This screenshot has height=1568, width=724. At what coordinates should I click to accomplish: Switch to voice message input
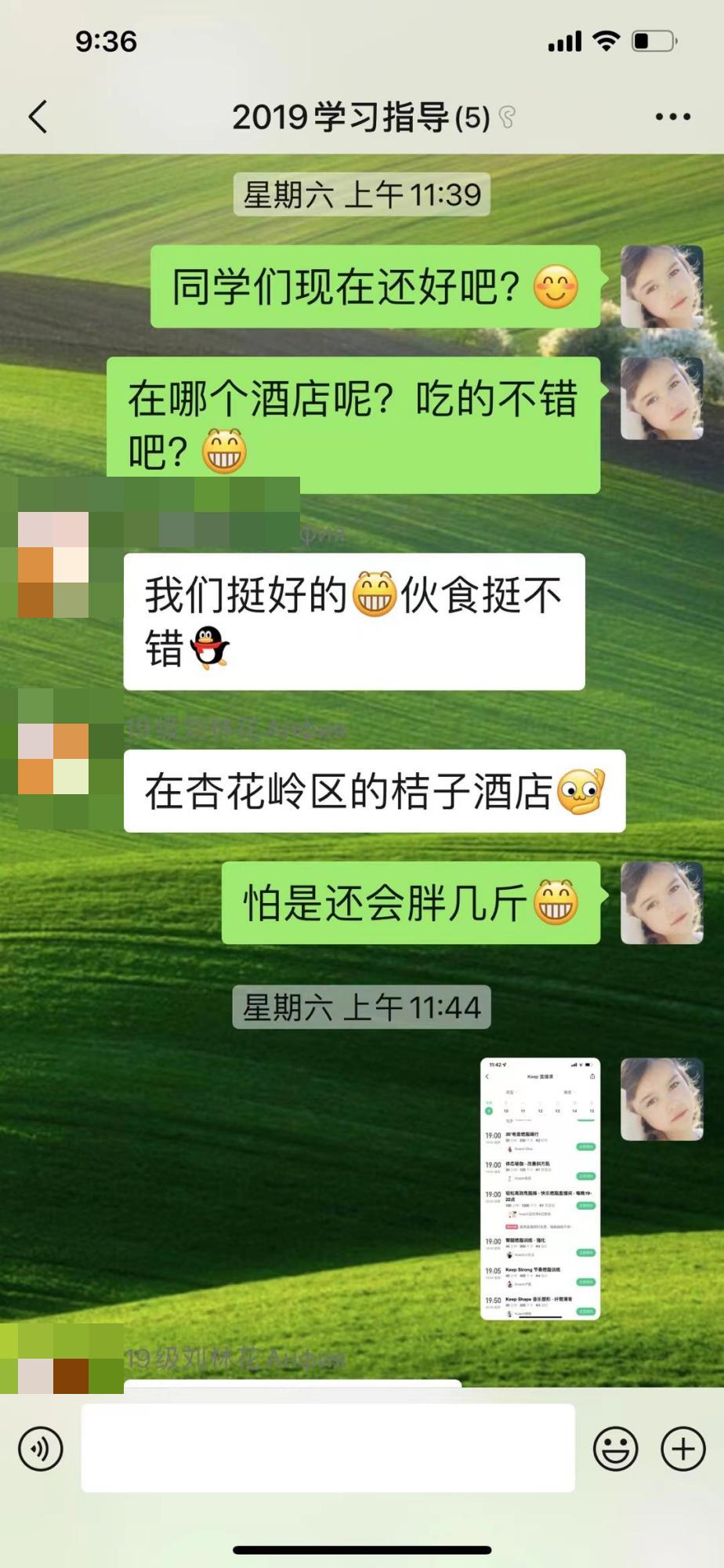pyautogui.click(x=41, y=1449)
